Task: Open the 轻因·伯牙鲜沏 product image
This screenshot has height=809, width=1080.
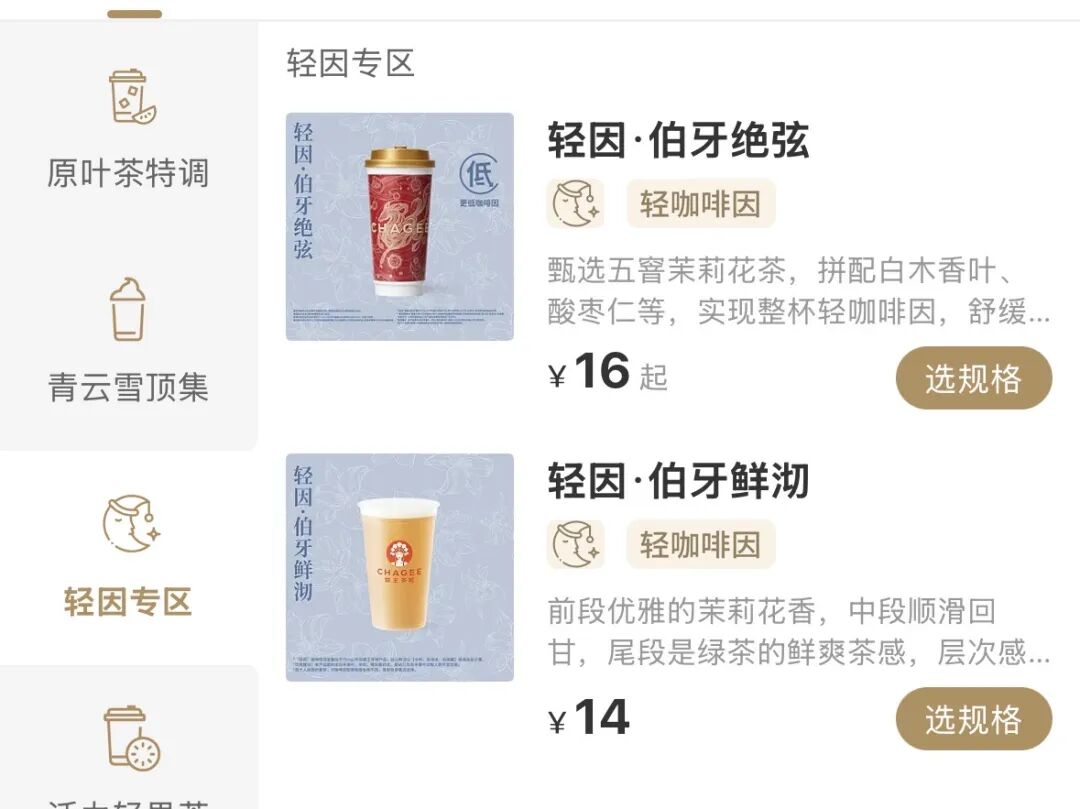Action: click(x=400, y=568)
